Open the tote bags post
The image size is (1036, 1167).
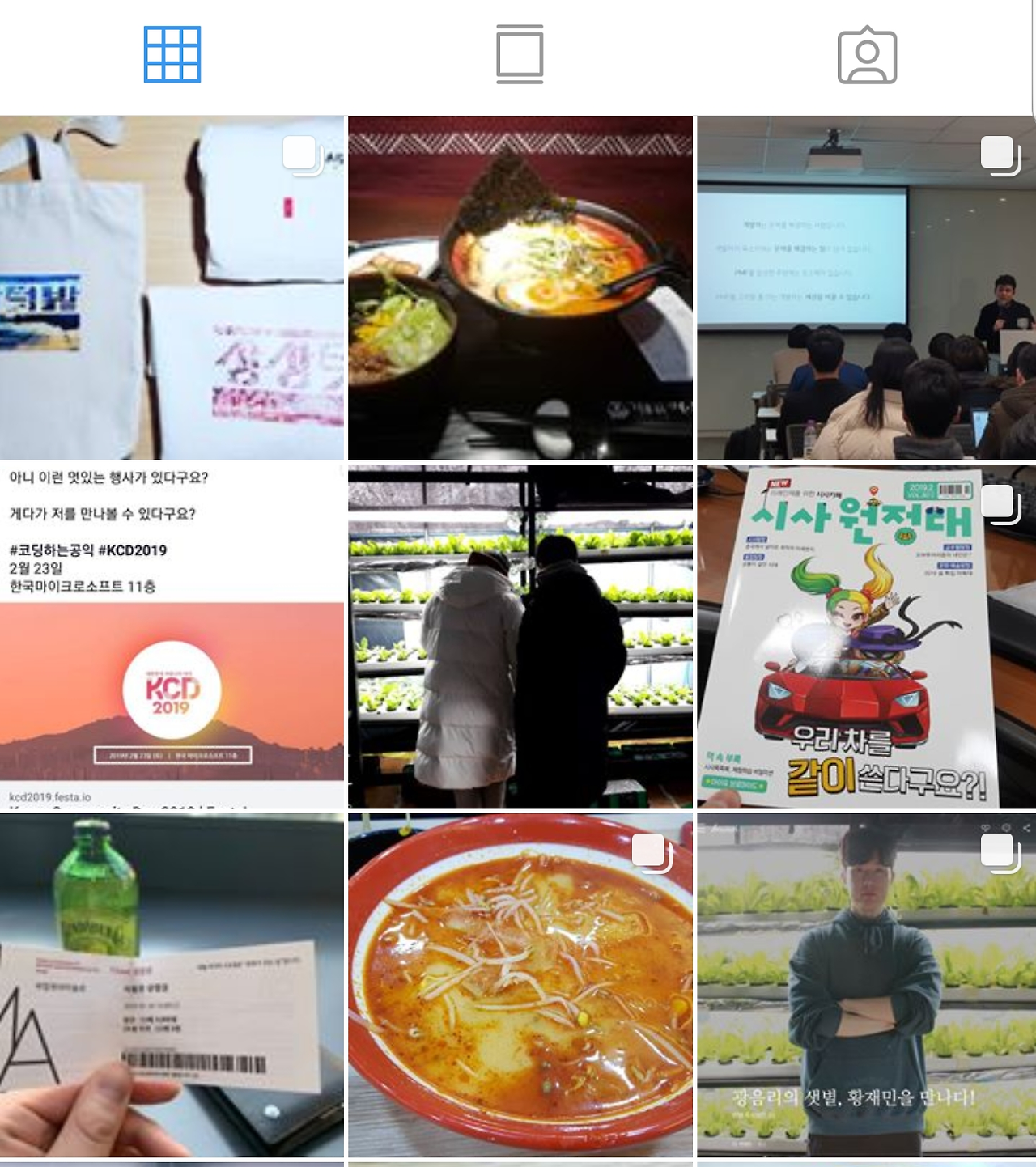172,287
